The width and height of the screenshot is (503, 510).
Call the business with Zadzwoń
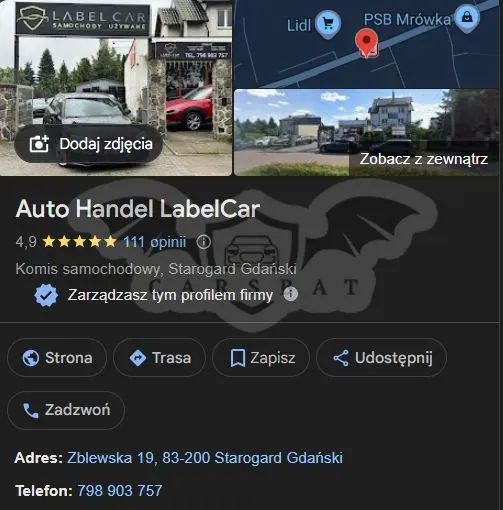pos(66,410)
